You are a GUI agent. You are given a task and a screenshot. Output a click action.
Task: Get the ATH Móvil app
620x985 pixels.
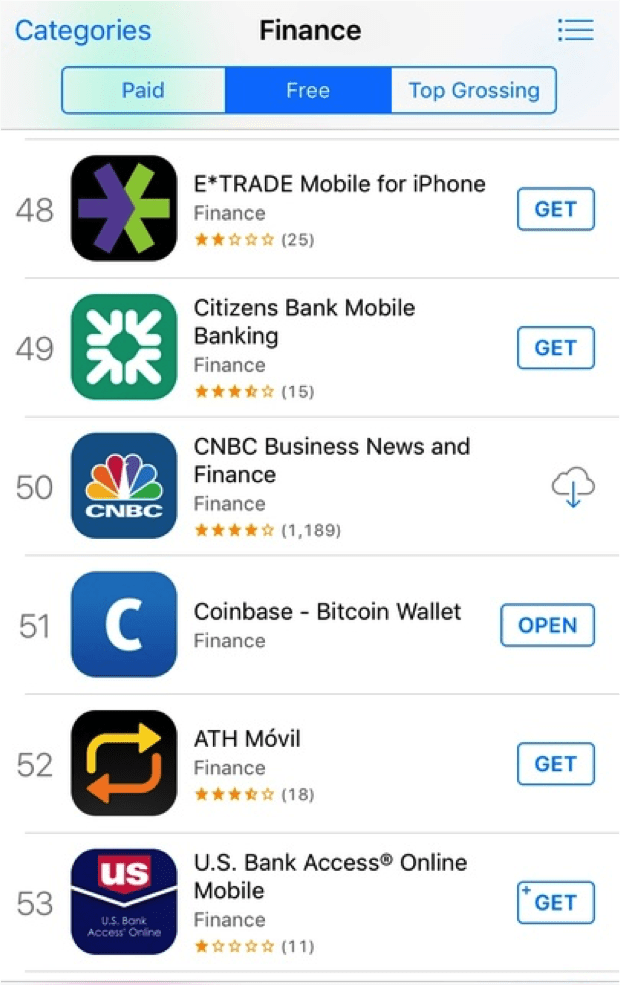click(555, 764)
